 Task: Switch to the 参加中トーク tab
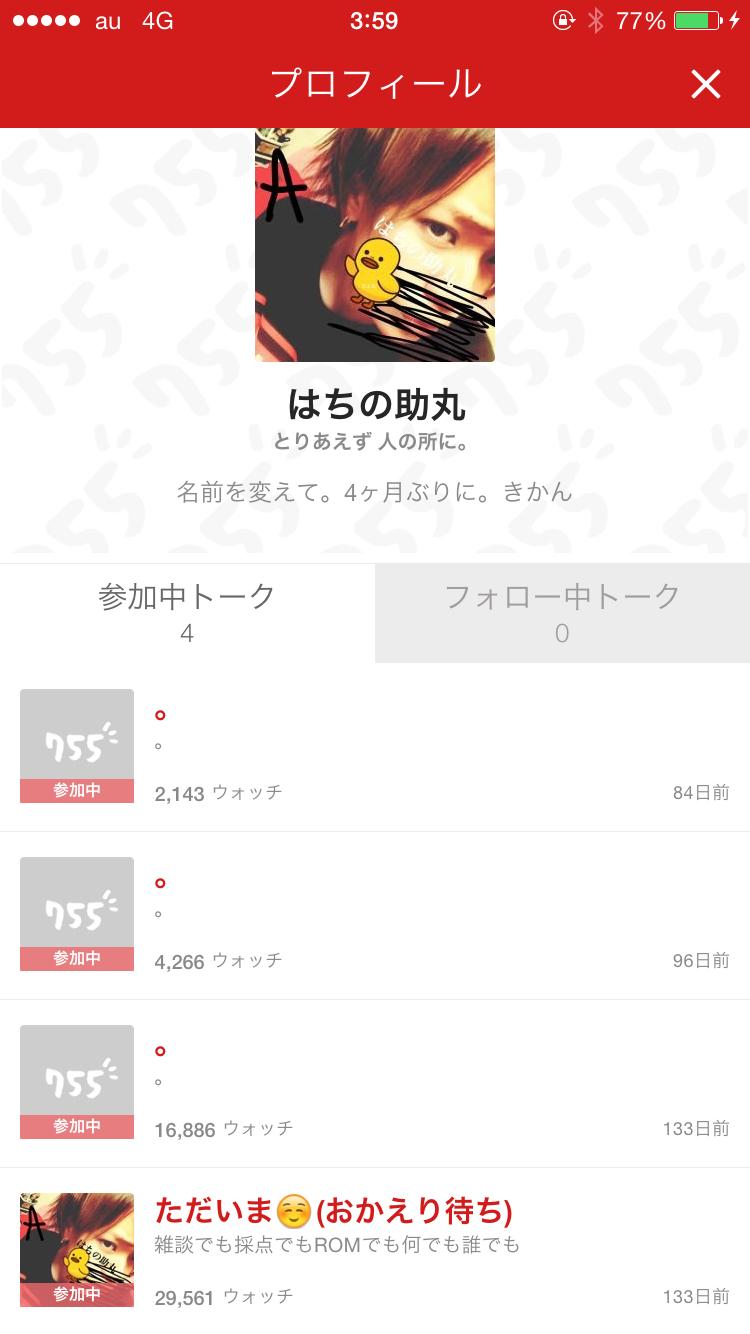pos(186,612)
